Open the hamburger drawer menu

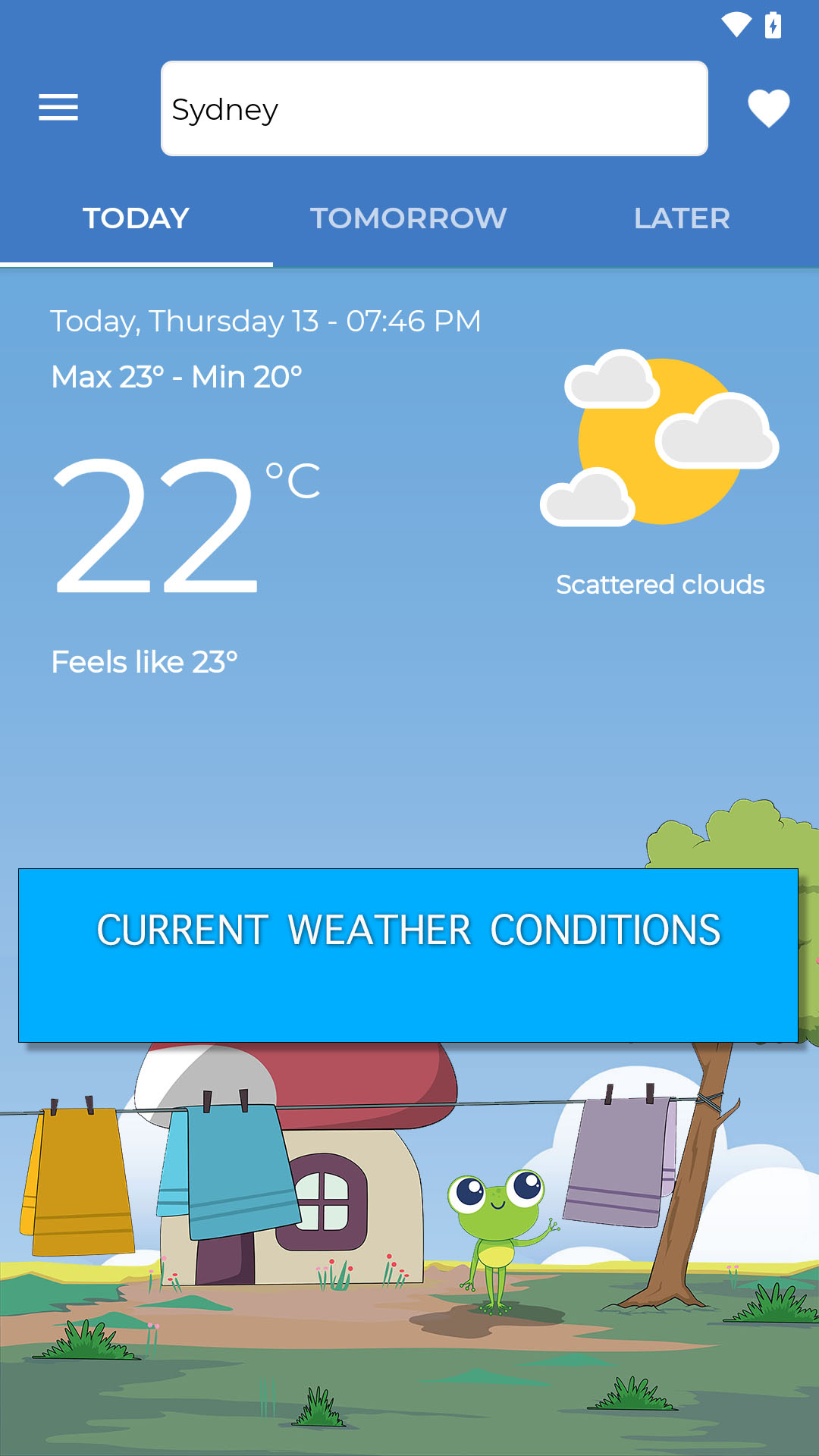click(x=58, y=108)
